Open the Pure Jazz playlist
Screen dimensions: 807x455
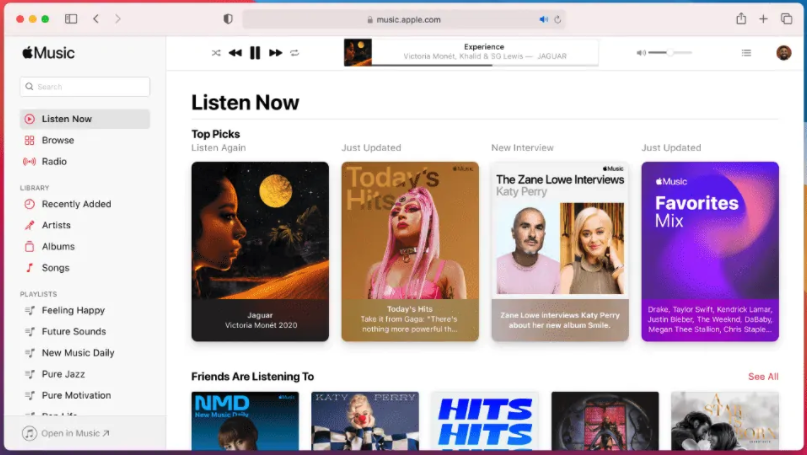coord(65,374)
